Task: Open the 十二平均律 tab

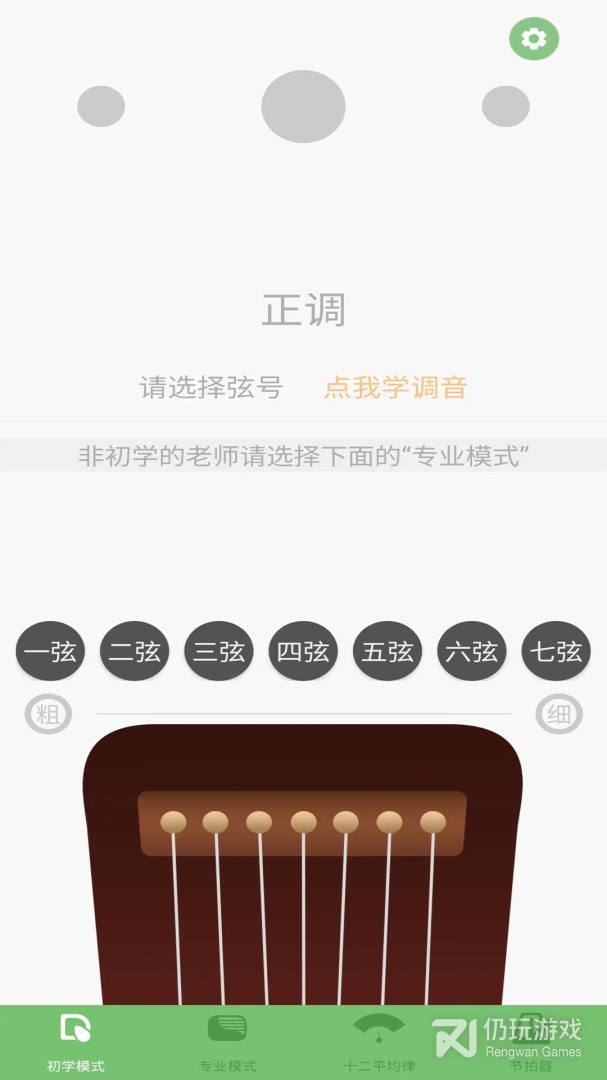Action: point(379,1042)
